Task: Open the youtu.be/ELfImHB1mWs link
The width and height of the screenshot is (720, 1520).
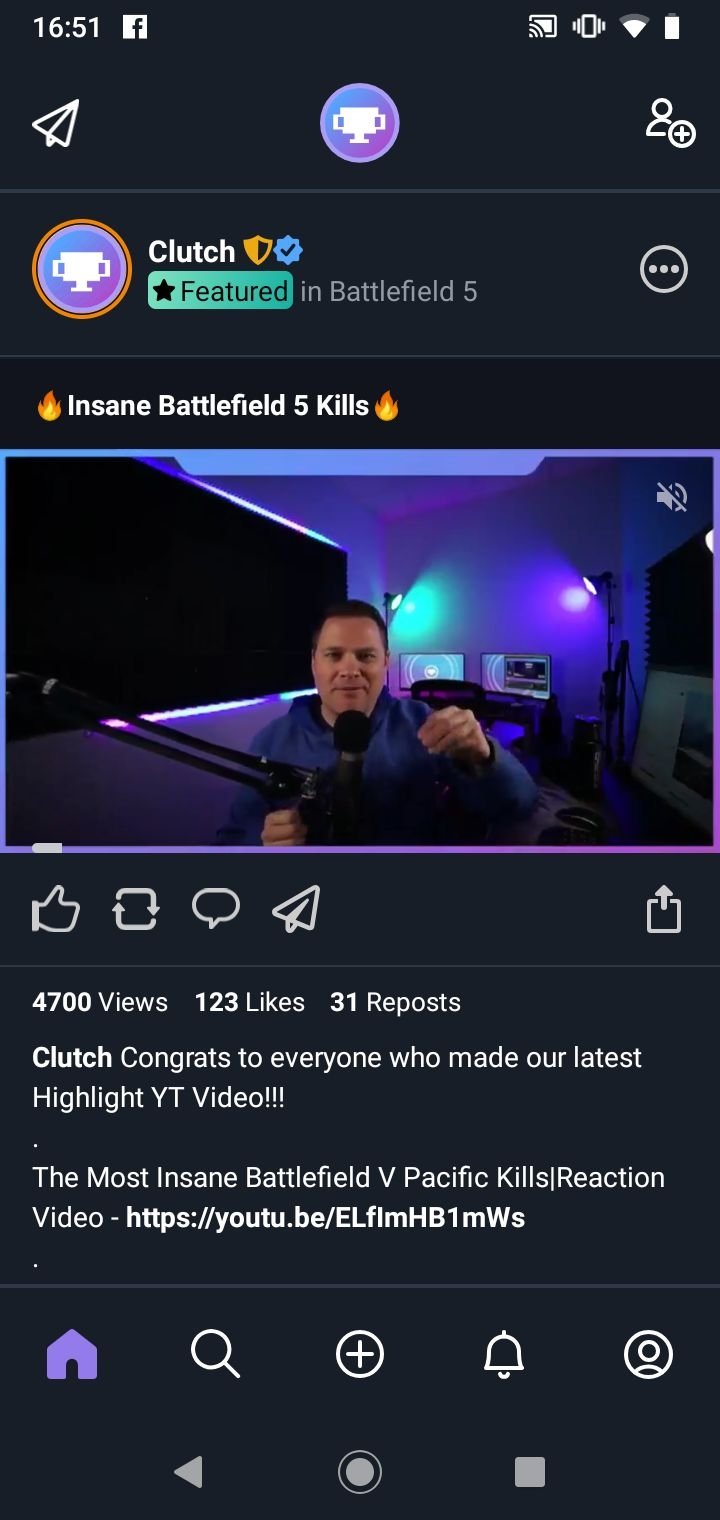Action: (x=325, y=1217)
